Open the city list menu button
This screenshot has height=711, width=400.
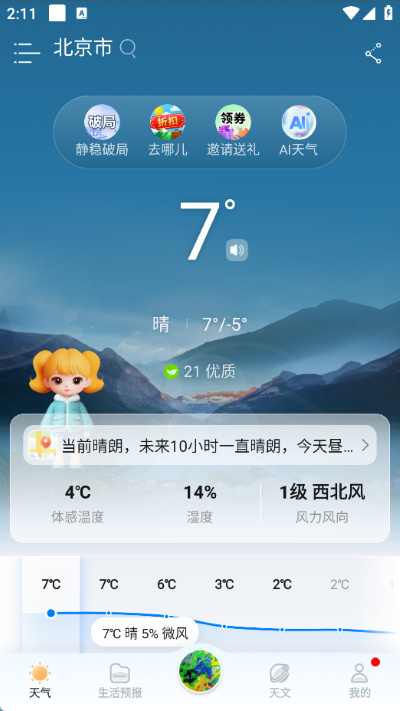point(27,53)
